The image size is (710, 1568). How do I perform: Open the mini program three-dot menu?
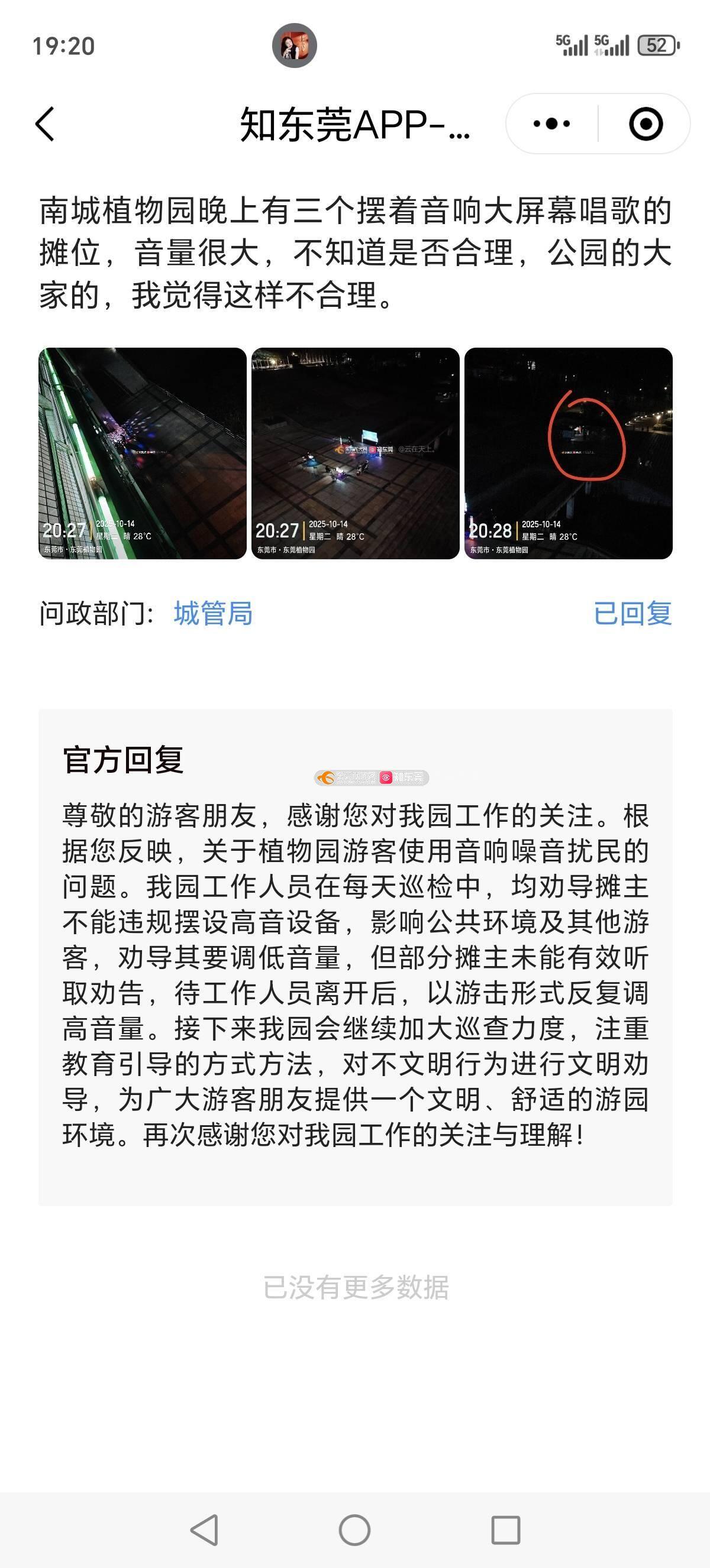coord(551,124)
